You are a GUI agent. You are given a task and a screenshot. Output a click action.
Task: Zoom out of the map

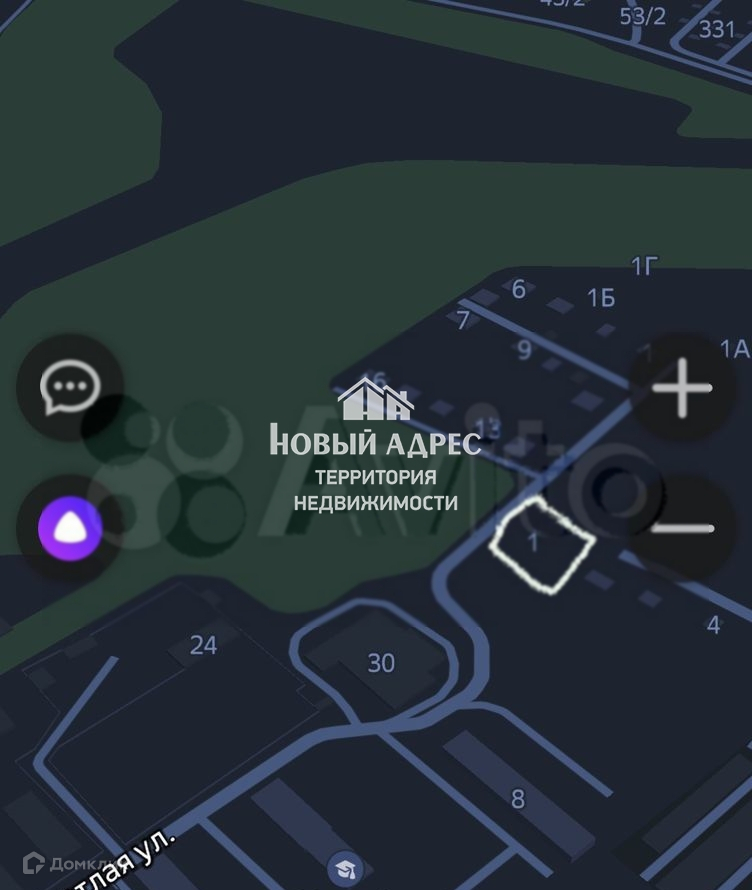682,528
